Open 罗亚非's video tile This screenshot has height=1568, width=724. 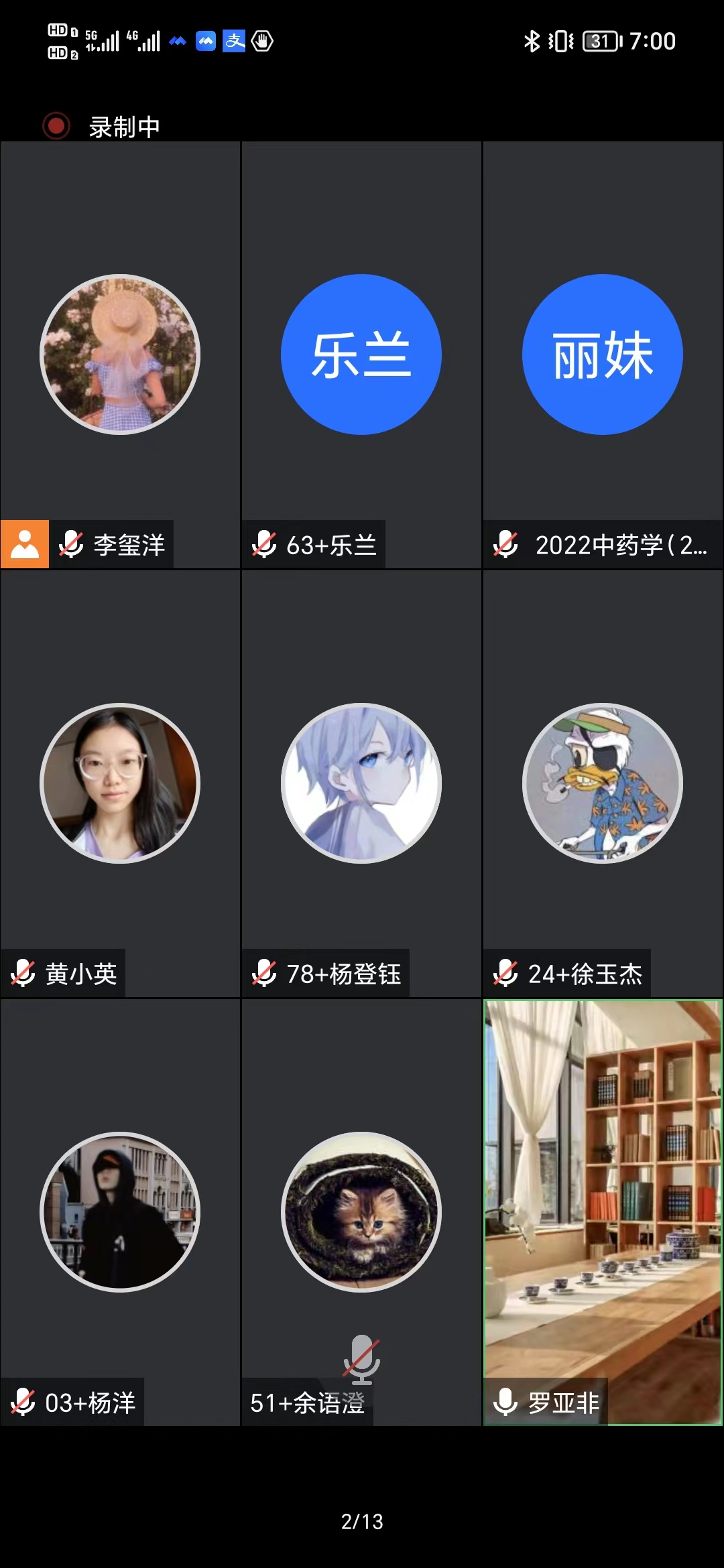pyautogui.click(x=603, y=1212)
